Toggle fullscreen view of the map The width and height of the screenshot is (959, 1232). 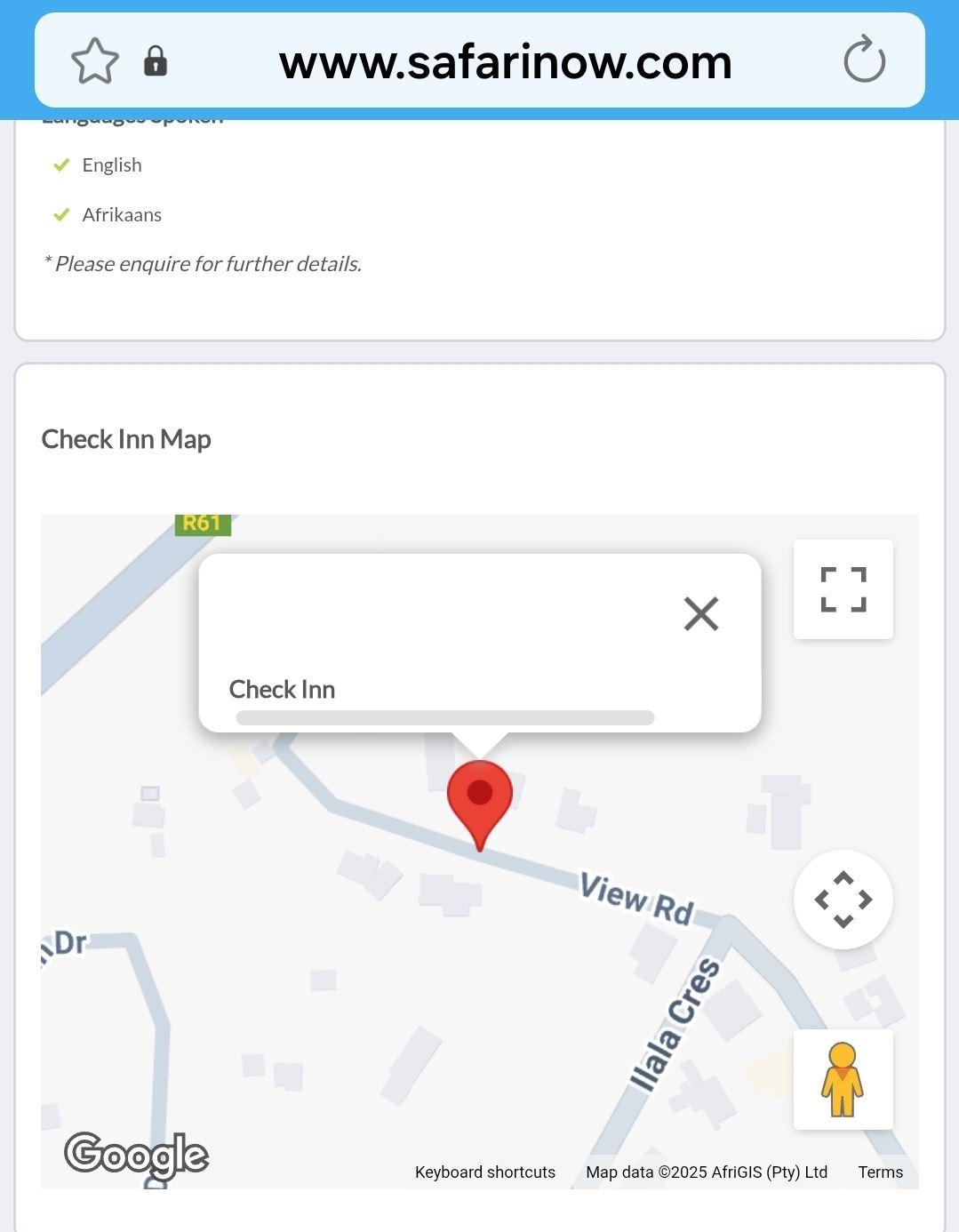pos(843,589)
